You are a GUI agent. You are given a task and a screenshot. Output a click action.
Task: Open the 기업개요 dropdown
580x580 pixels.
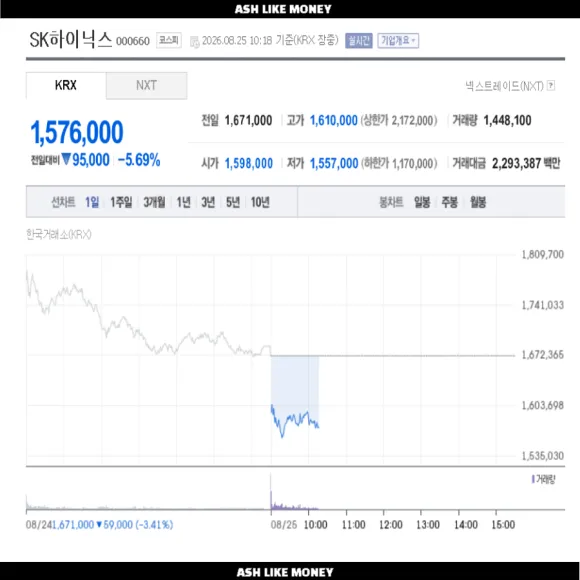(x=398, y=40)
